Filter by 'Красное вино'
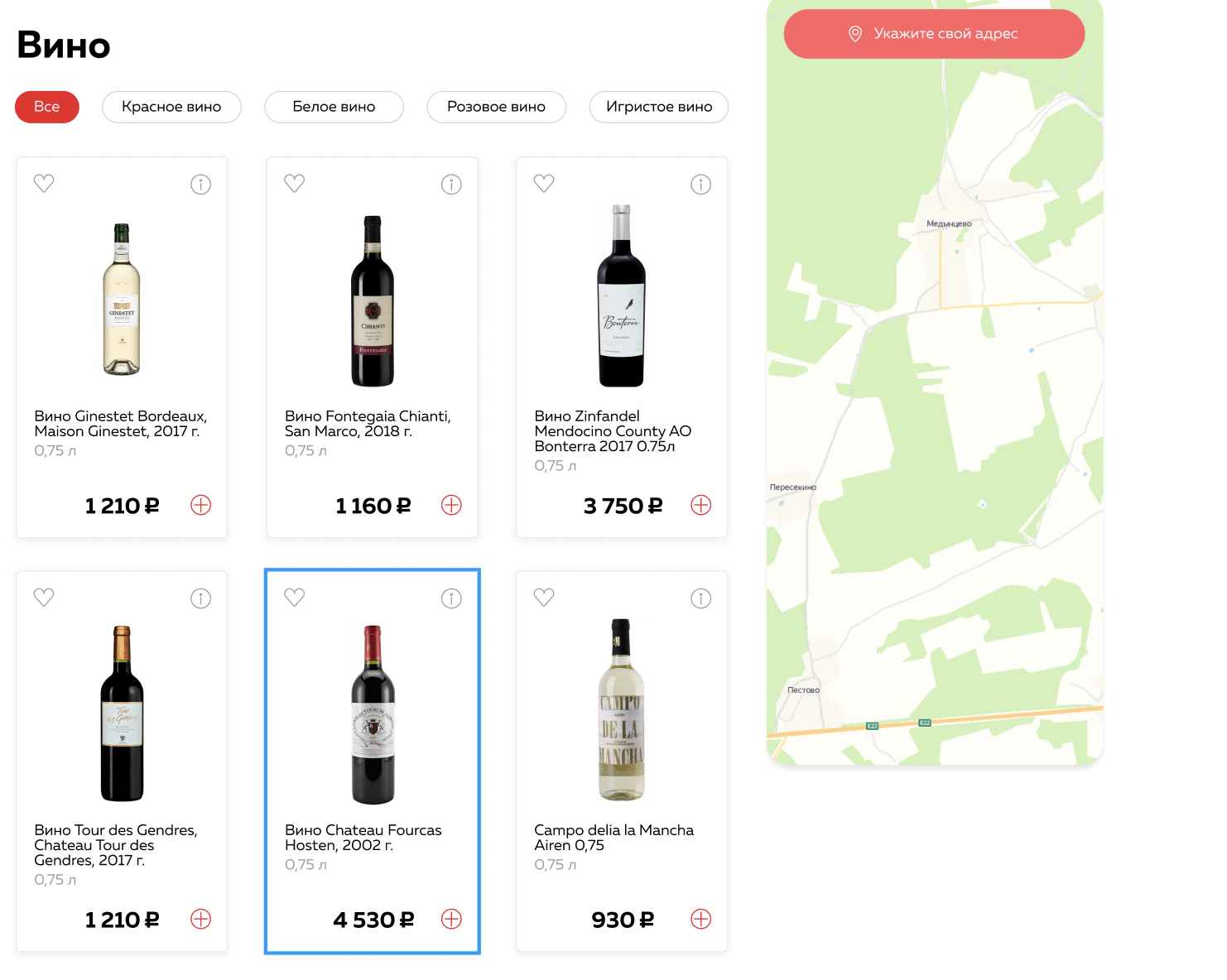 [171, 107]
